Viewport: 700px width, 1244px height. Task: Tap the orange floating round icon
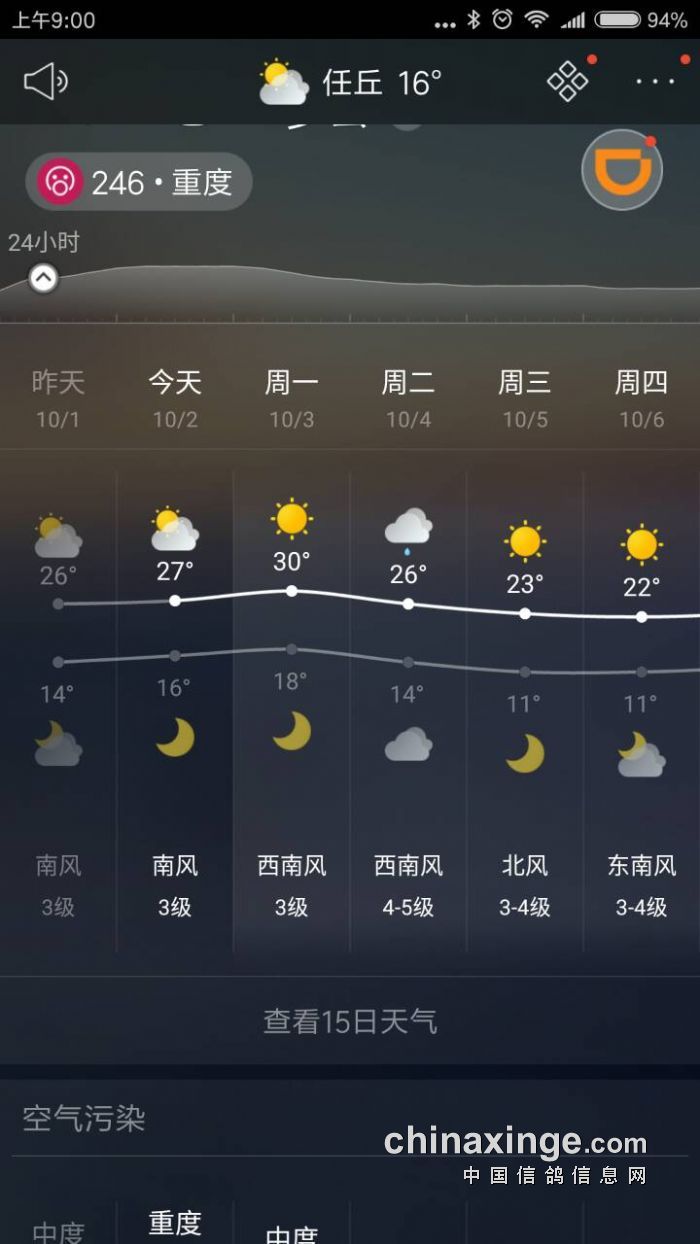coord(622,170)
